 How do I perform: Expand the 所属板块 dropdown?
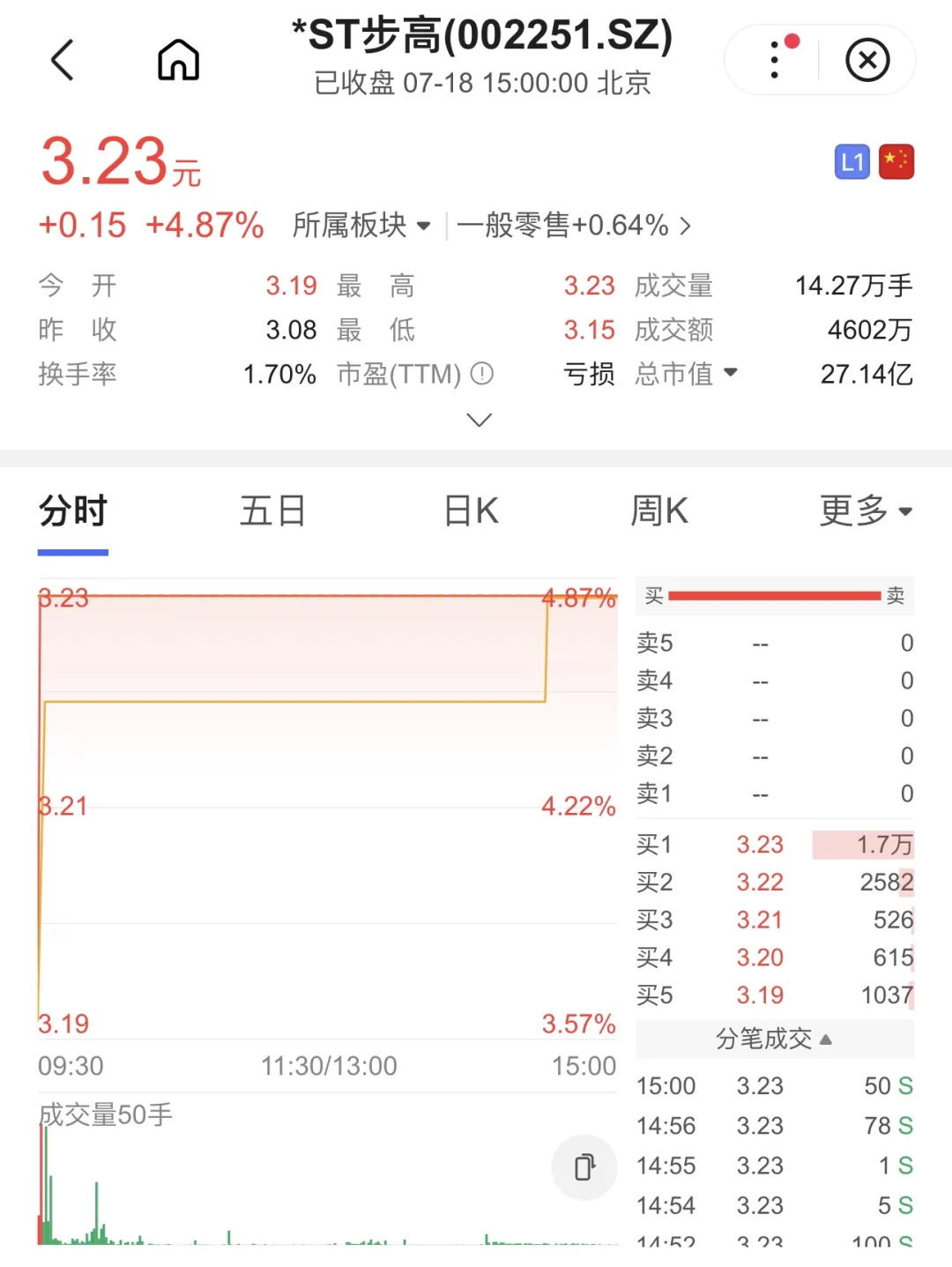click(x=361, y=226)
